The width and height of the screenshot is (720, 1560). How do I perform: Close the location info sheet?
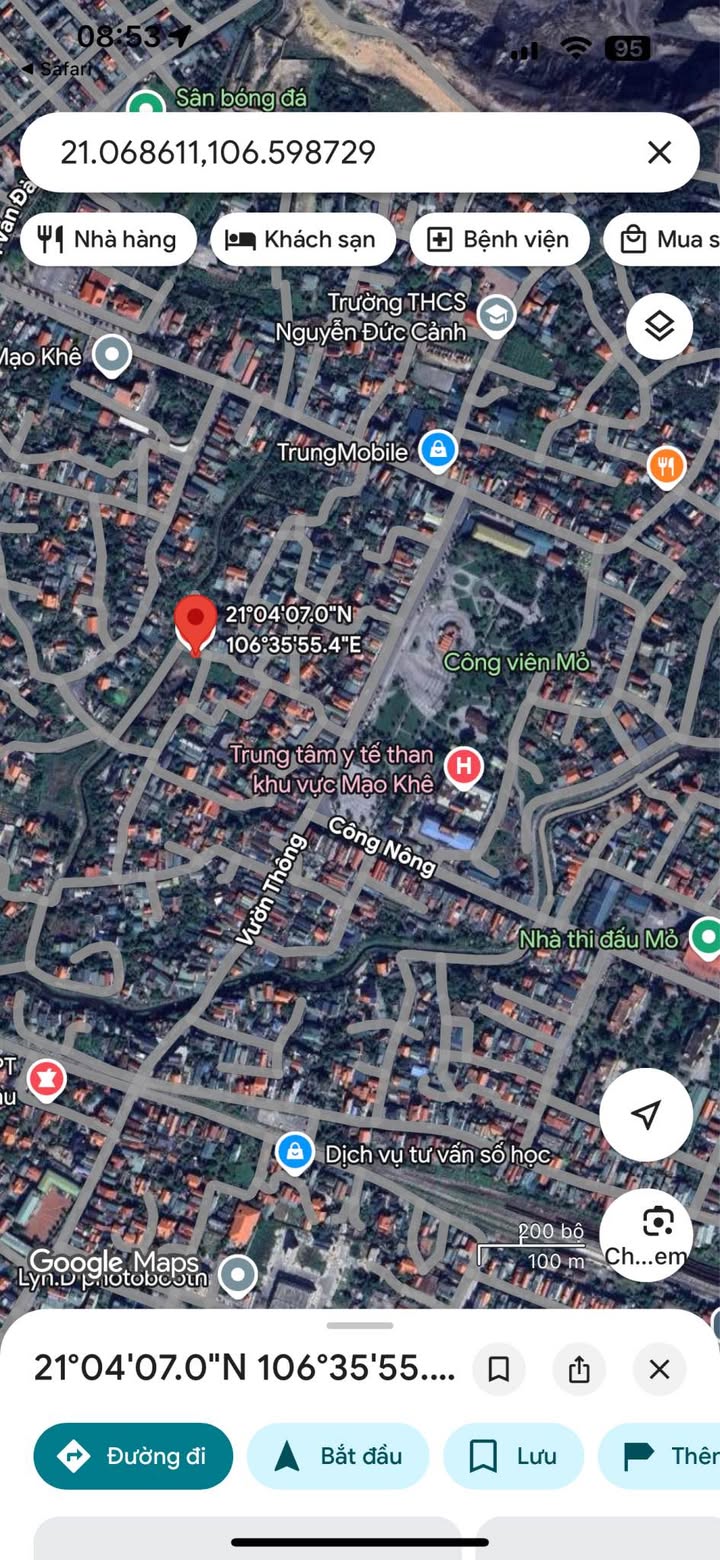click(659, 1368)
